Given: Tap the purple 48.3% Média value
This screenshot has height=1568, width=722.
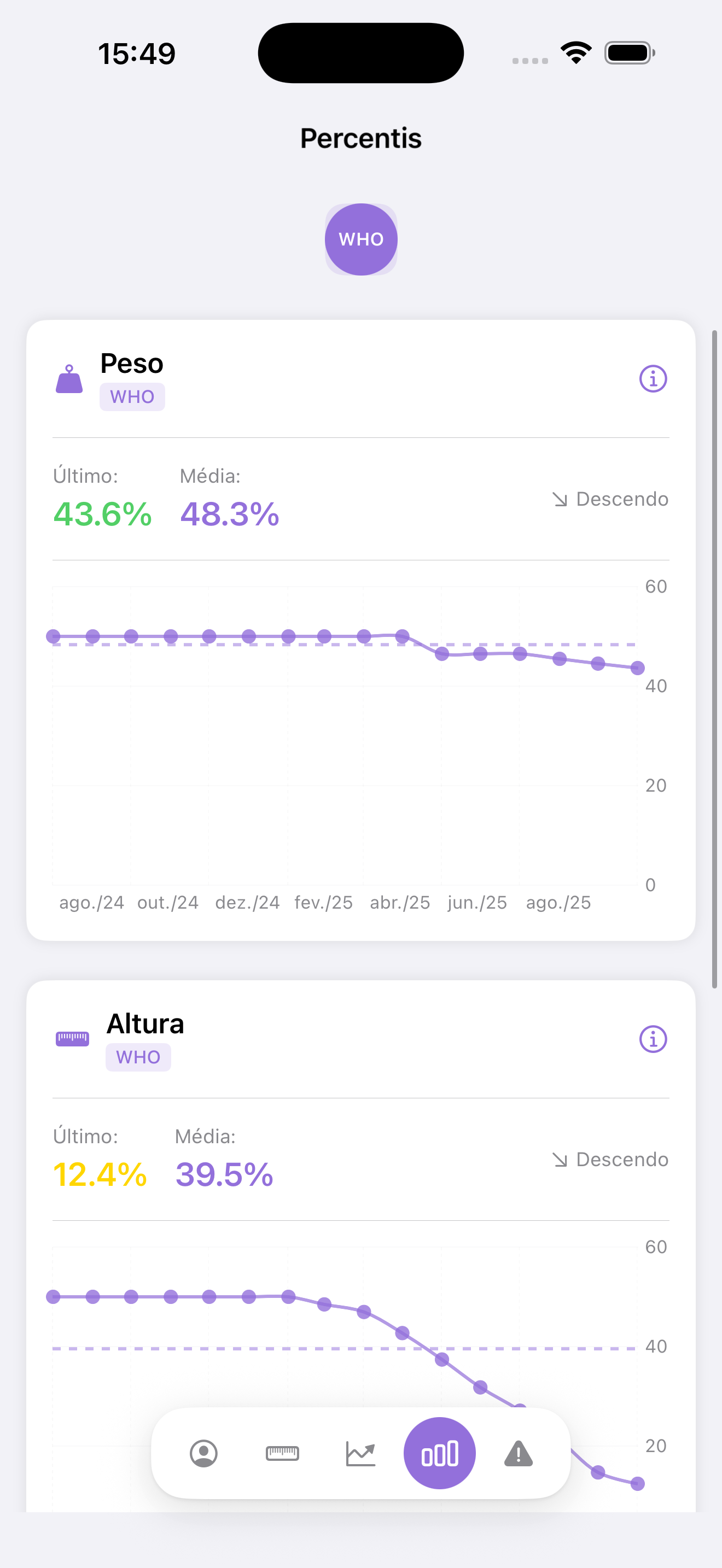Looking at the screenshot, I should coord(230,514).
